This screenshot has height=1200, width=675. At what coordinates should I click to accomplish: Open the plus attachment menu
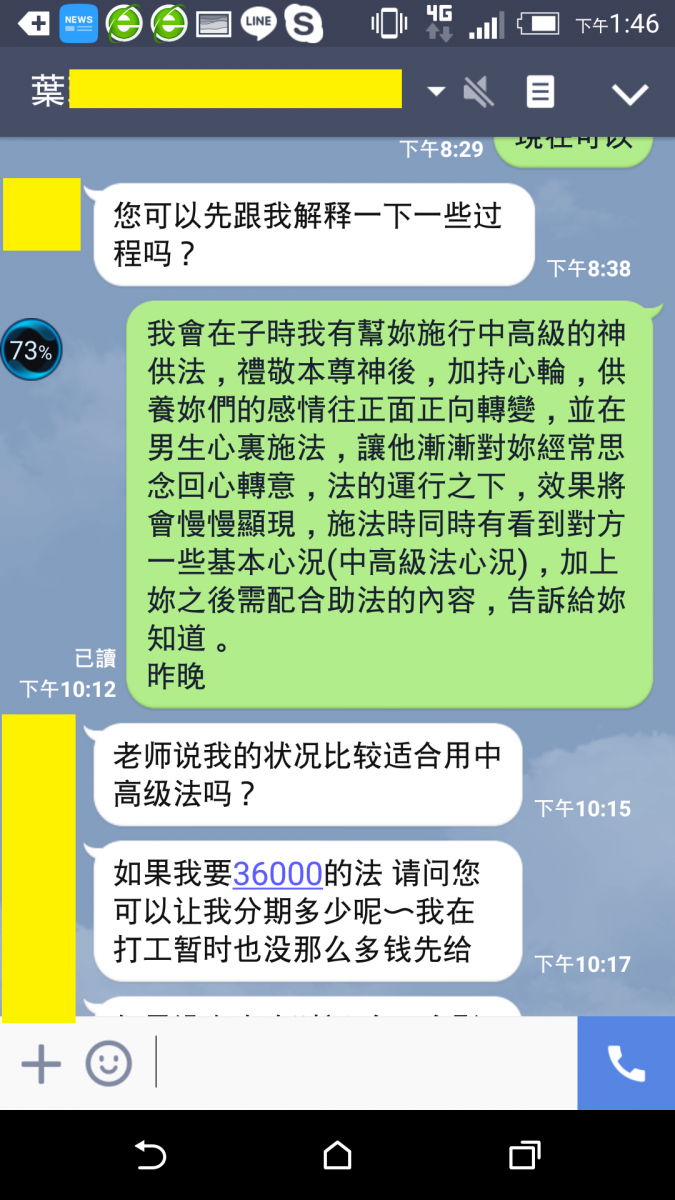pos(41,1064)
